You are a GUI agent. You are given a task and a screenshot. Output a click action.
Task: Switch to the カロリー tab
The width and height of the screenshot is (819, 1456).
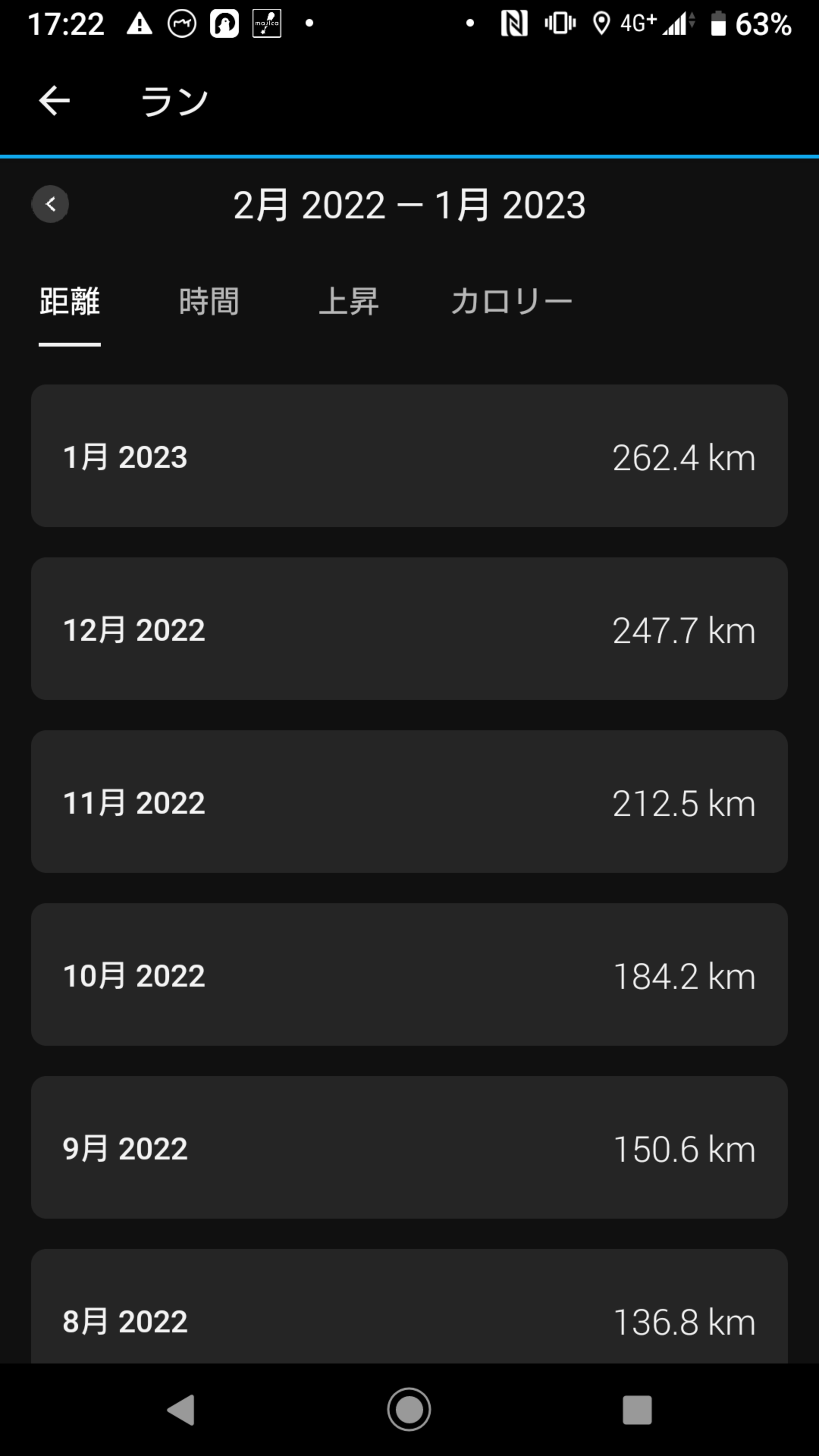(x=511, y=302)
